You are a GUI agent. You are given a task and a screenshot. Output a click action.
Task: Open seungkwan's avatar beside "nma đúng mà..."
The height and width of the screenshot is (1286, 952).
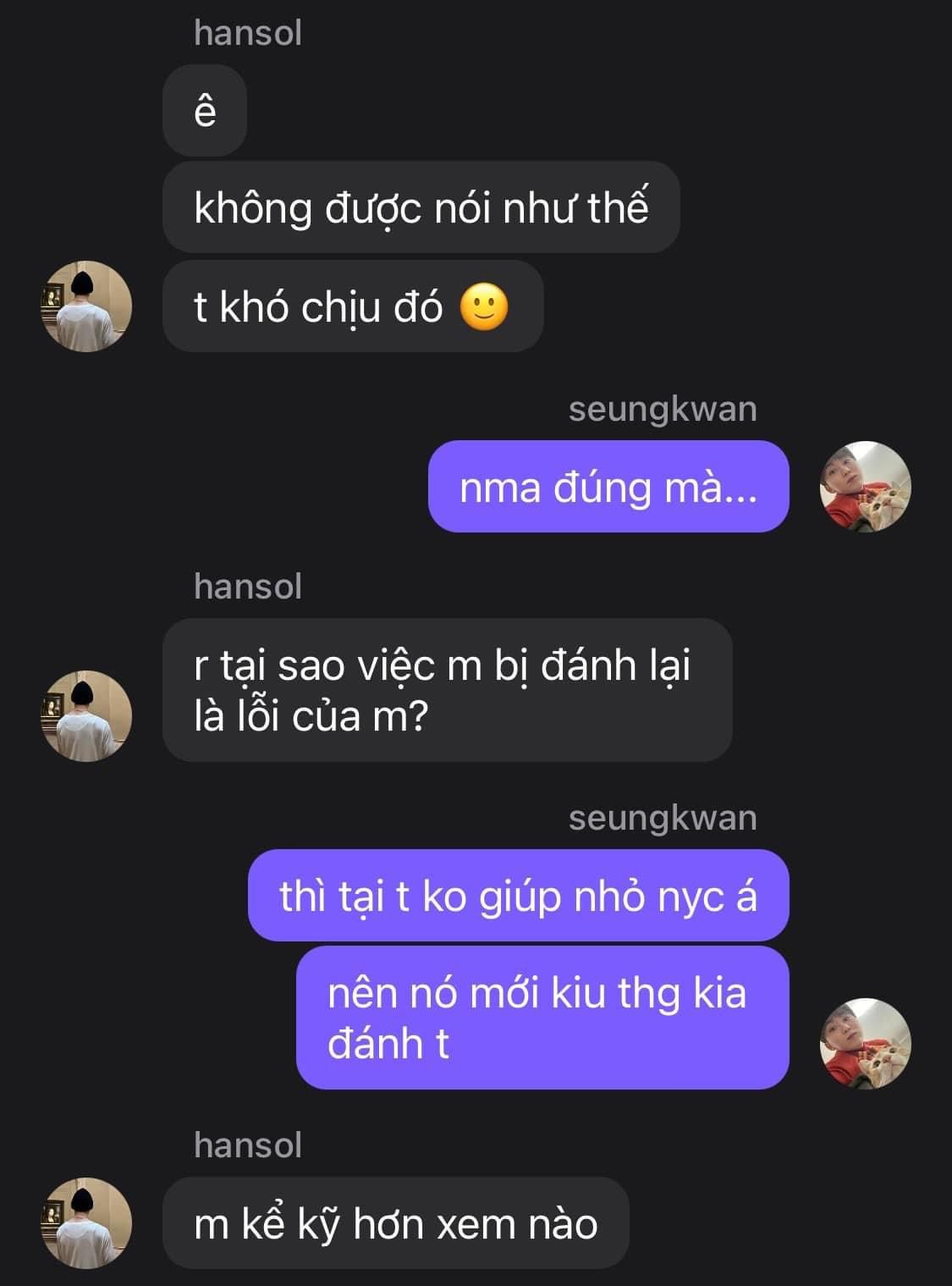point(865,487)
